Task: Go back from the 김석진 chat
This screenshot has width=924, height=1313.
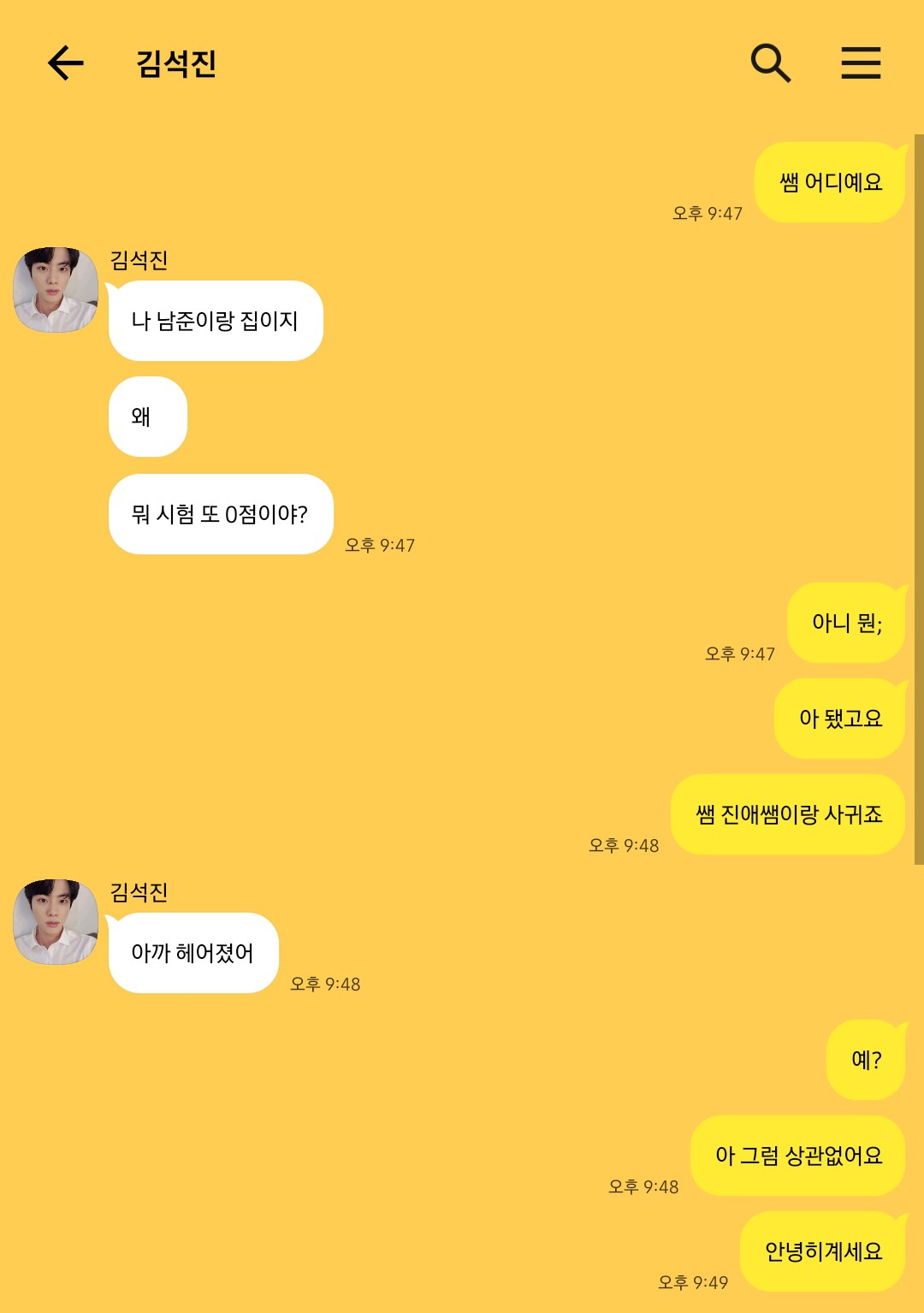Action: pyautogui.click(x=65, y=63)
